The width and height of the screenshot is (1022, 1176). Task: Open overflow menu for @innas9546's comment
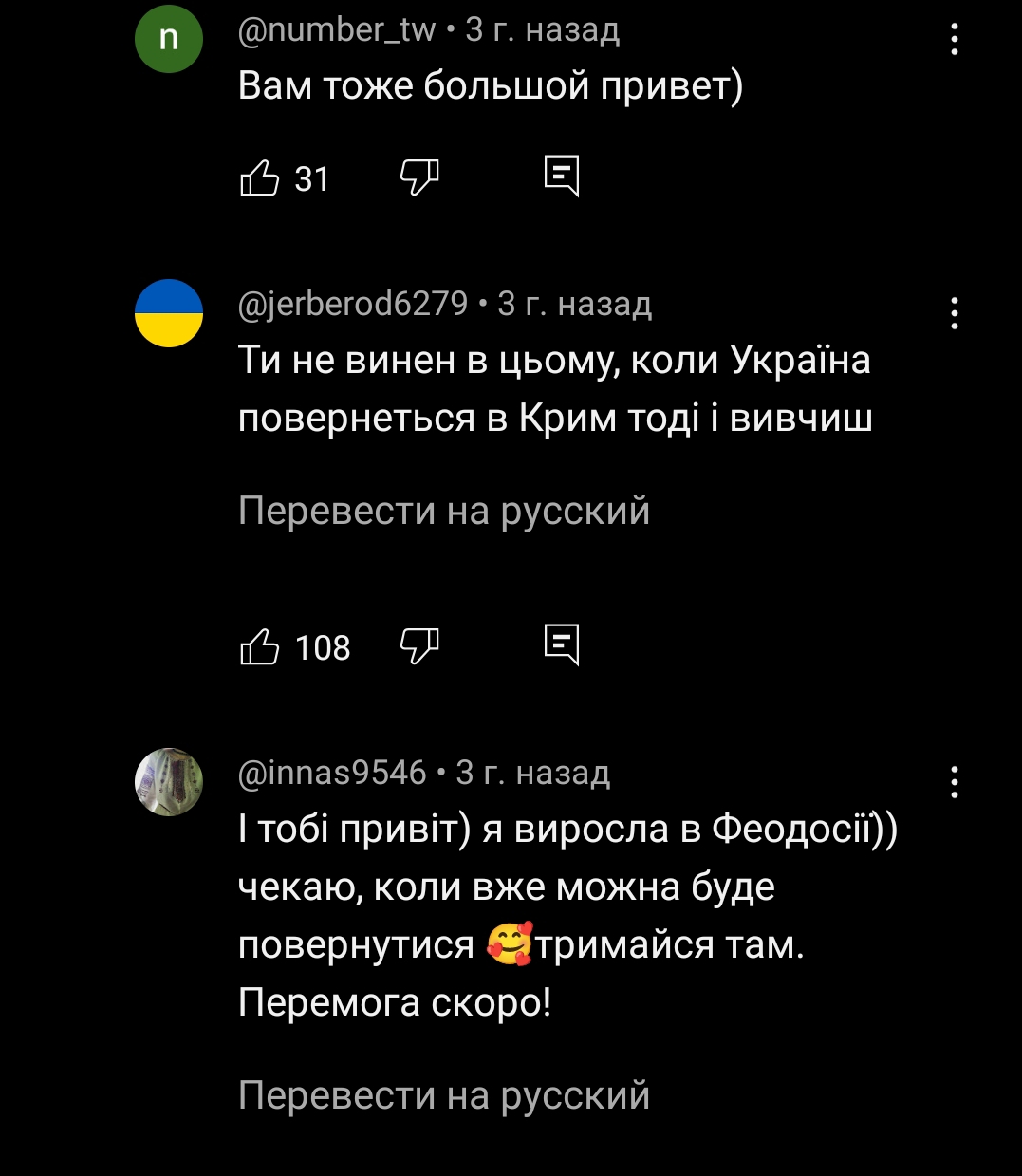tap(954, 782)
